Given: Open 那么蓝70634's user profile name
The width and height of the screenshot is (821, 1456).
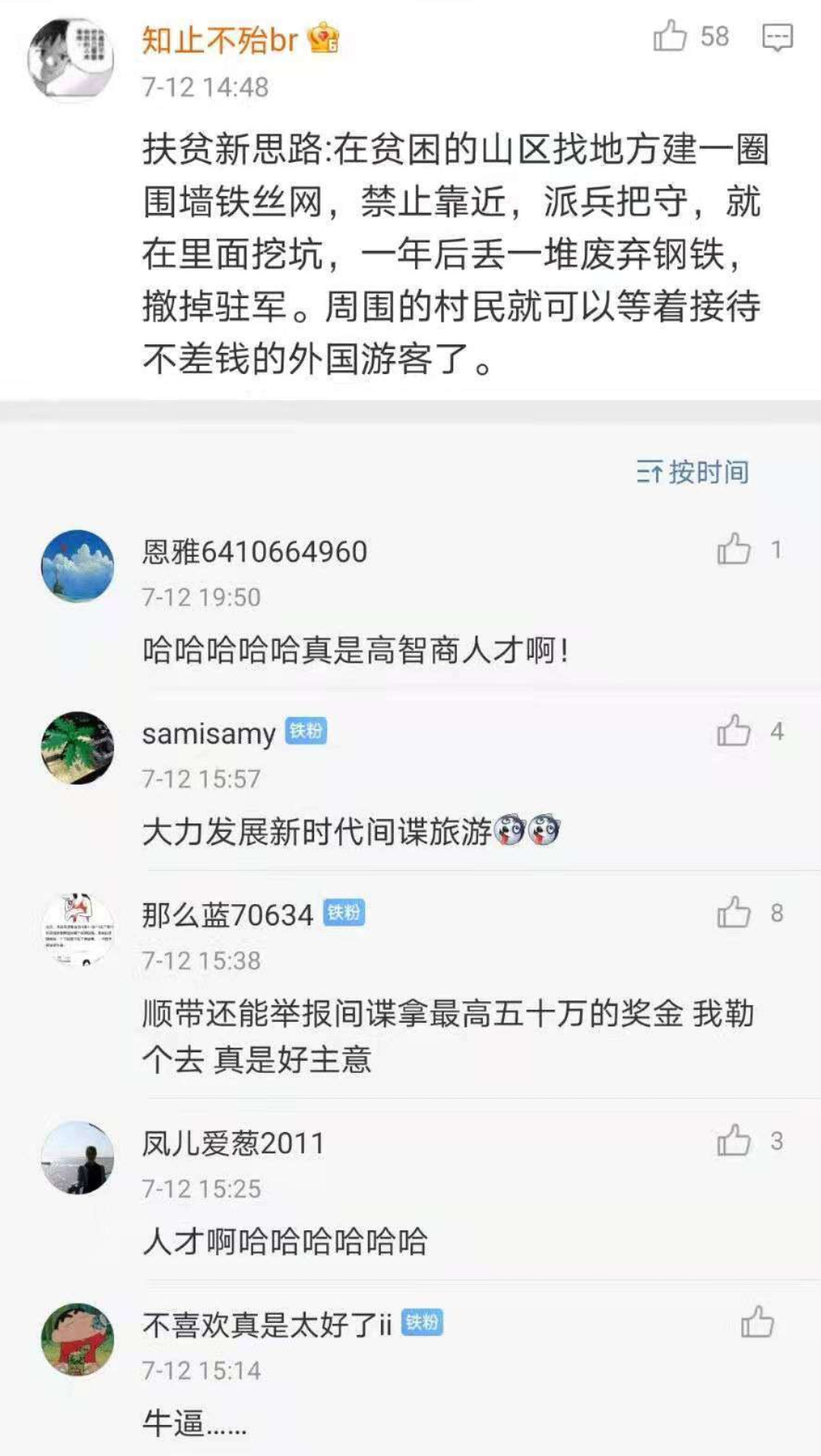Looking at the screenshot, I should [227, 915].
